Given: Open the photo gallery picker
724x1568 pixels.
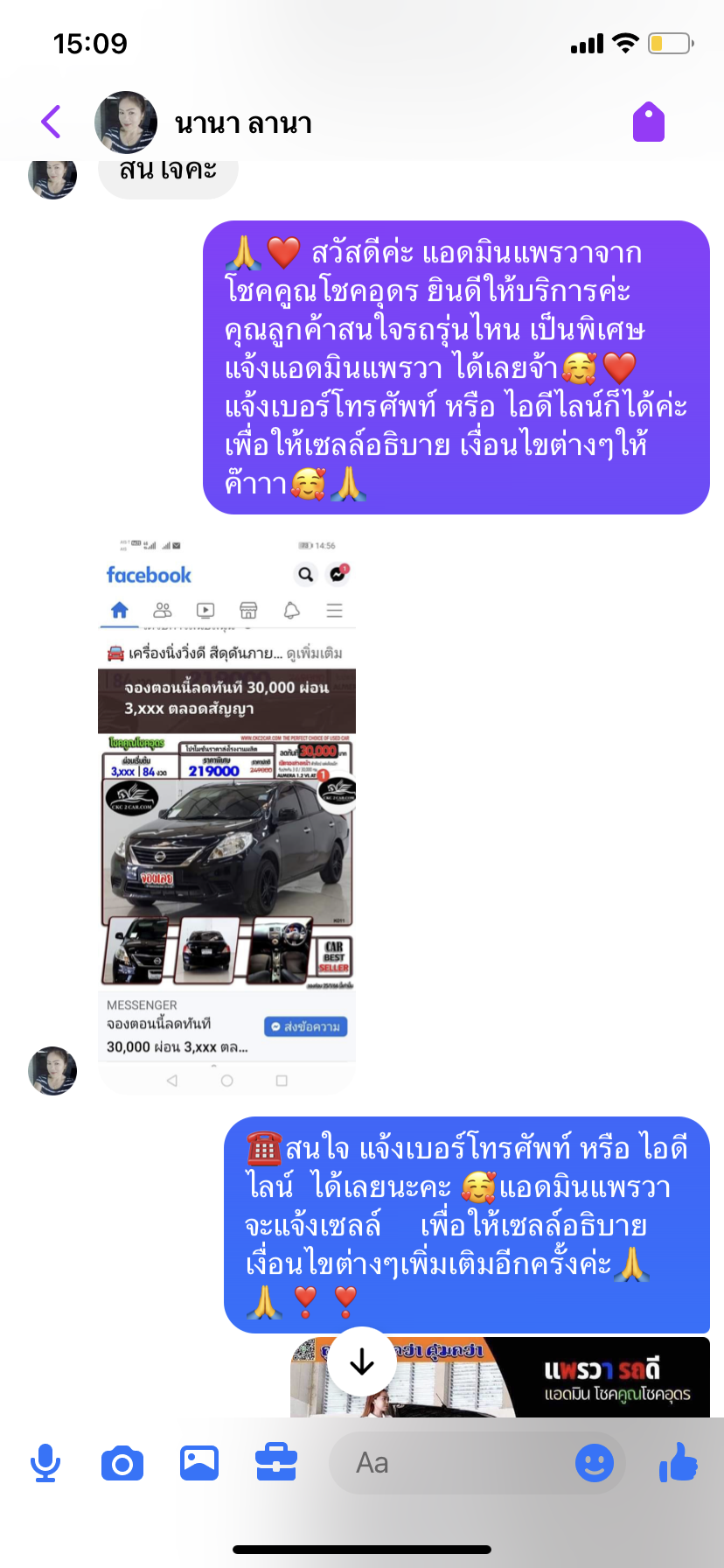Looking at the screenshot, I should (199, 1463).
